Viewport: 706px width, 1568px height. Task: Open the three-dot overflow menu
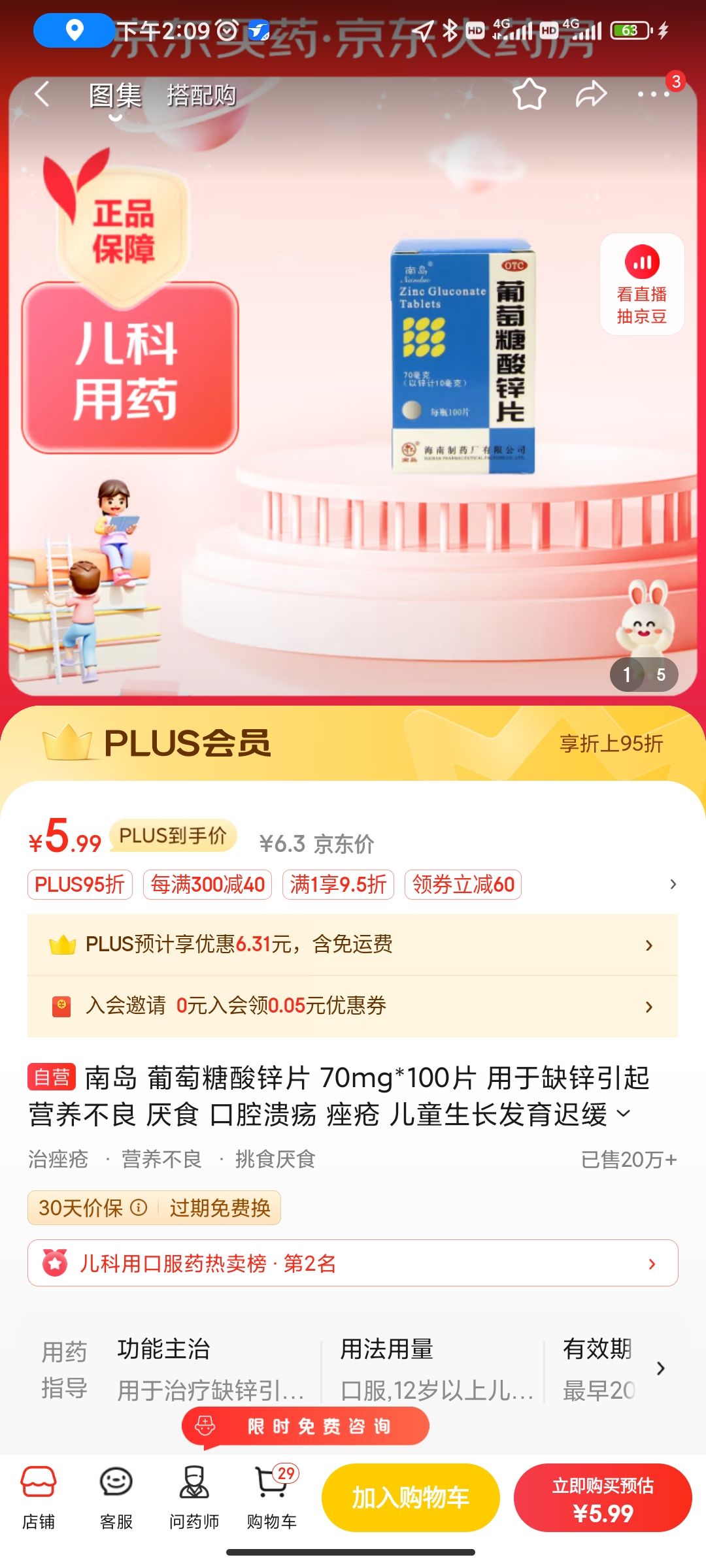[653, 95]
